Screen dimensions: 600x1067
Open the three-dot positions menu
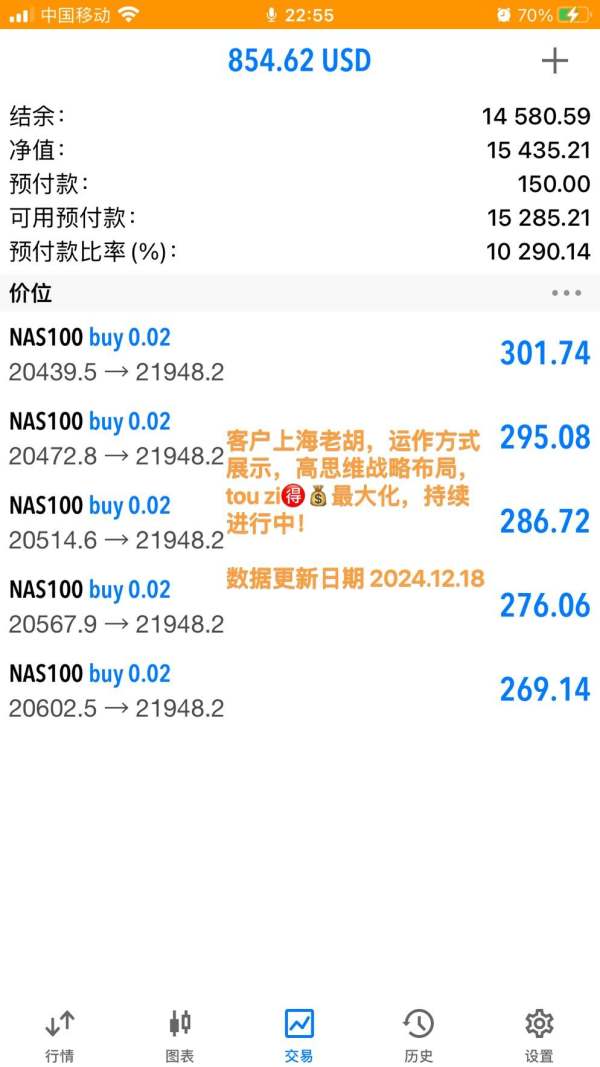(x=566, y=293)
